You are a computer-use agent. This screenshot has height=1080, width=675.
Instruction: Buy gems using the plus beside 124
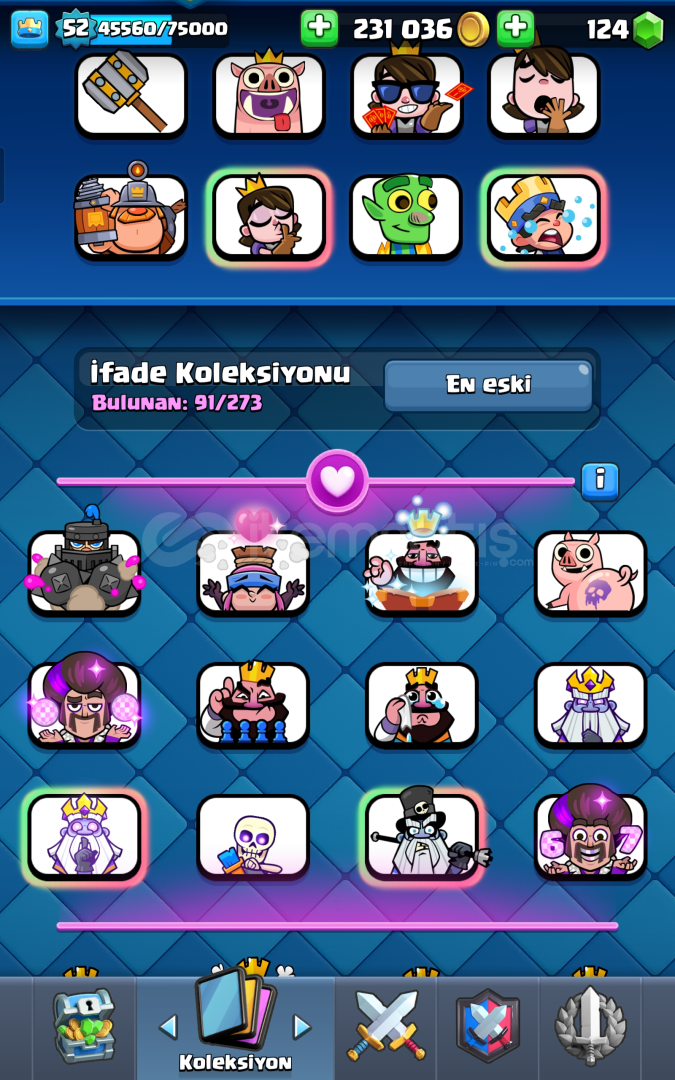coord(516,29)
